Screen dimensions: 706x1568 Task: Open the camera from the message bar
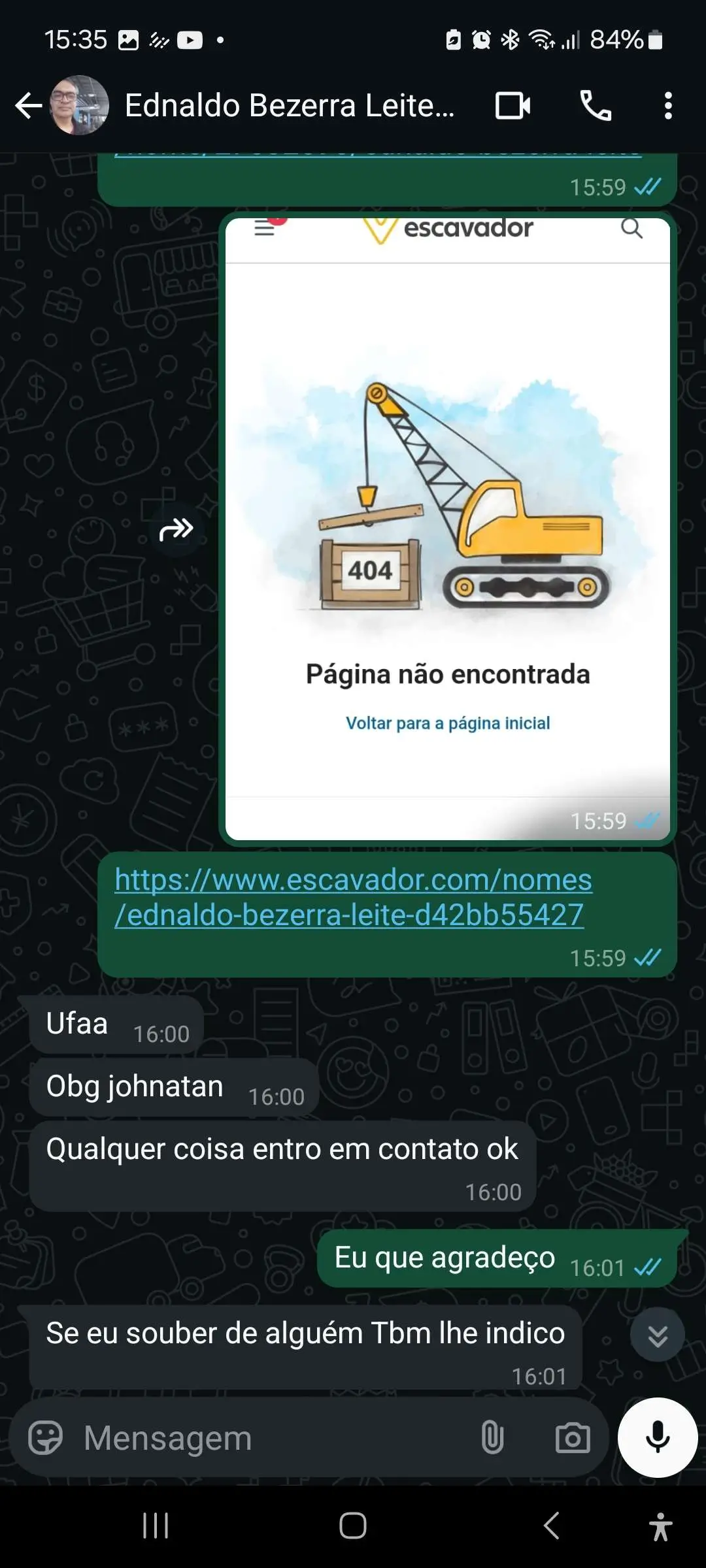point(573,1438)
